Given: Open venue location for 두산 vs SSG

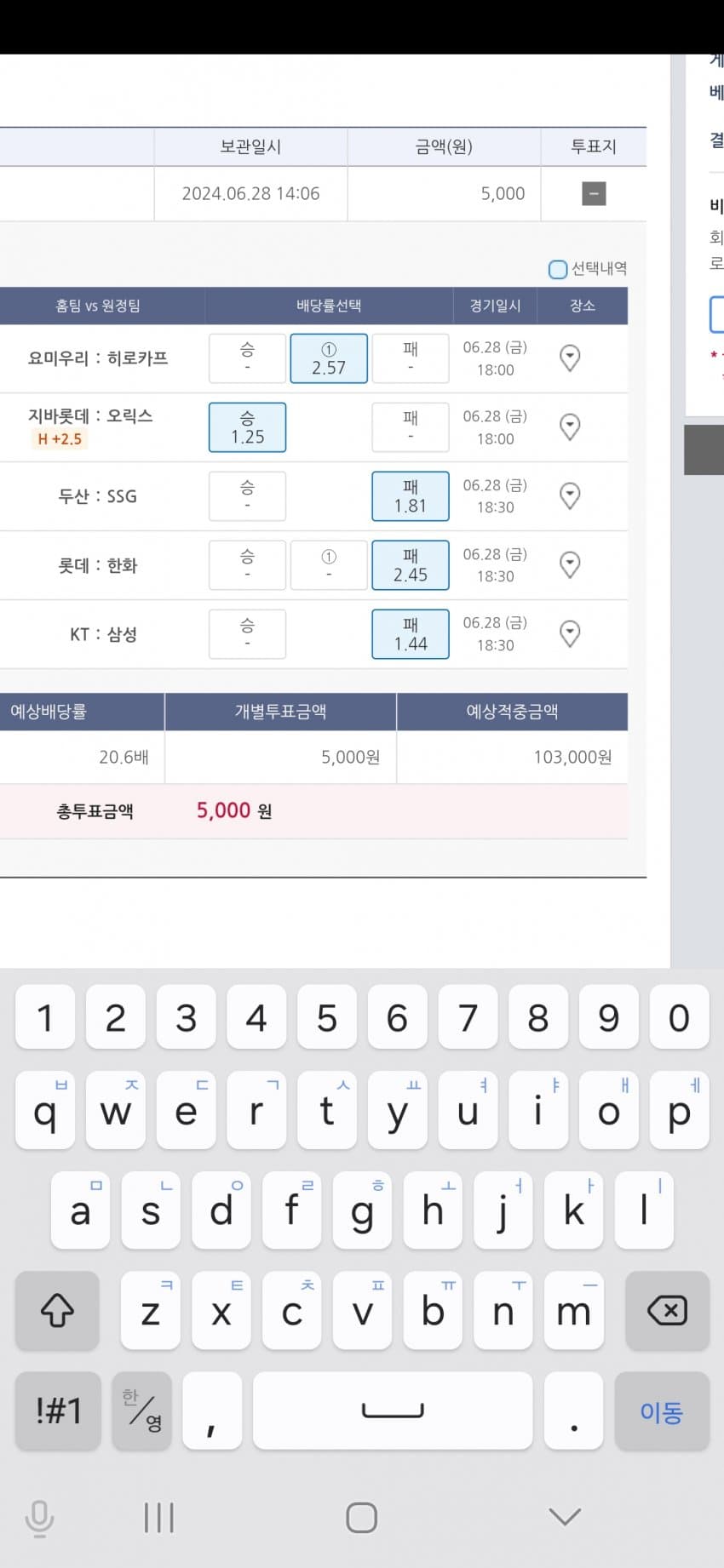Looking at the screenshot, I should tap(570, 496).
